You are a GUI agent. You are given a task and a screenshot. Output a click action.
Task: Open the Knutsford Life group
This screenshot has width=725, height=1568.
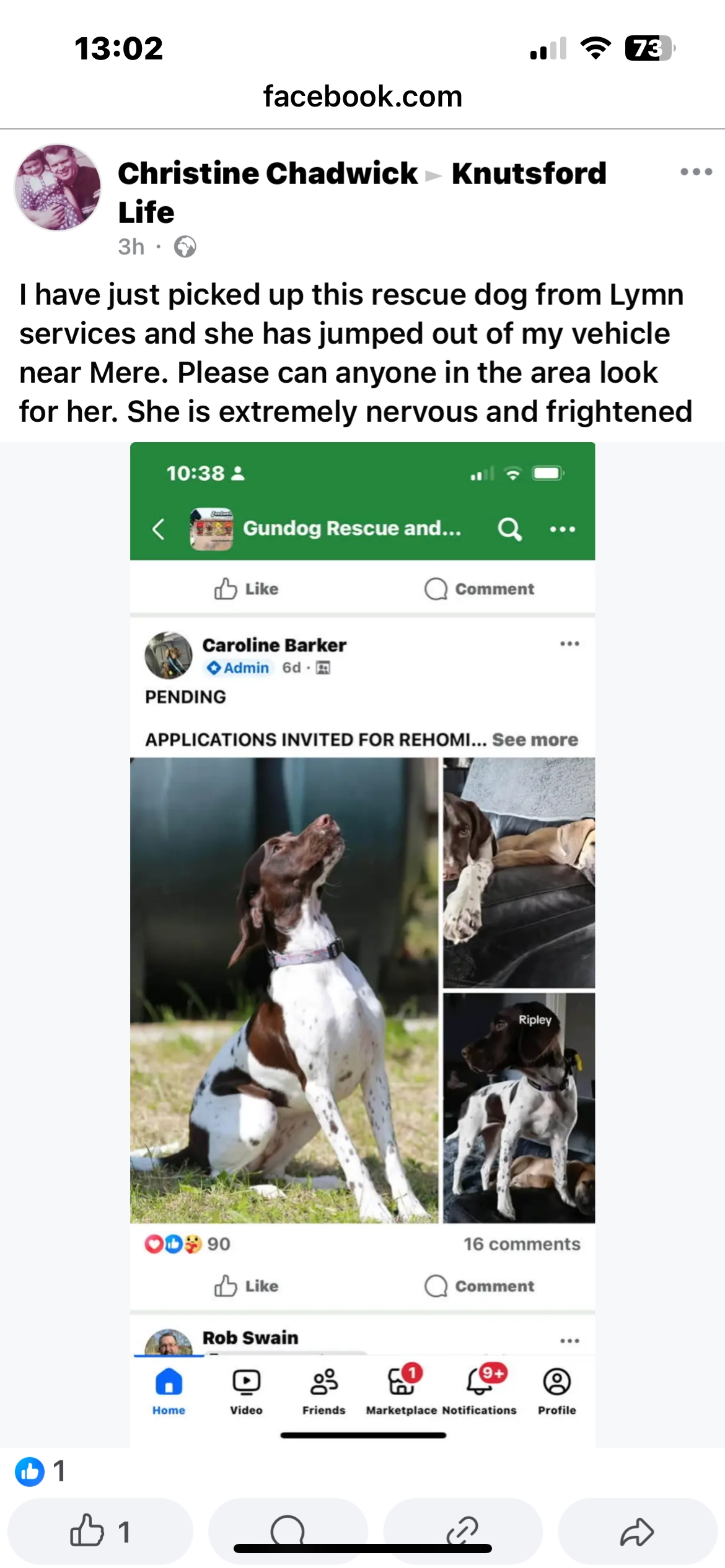coord(528,173)
